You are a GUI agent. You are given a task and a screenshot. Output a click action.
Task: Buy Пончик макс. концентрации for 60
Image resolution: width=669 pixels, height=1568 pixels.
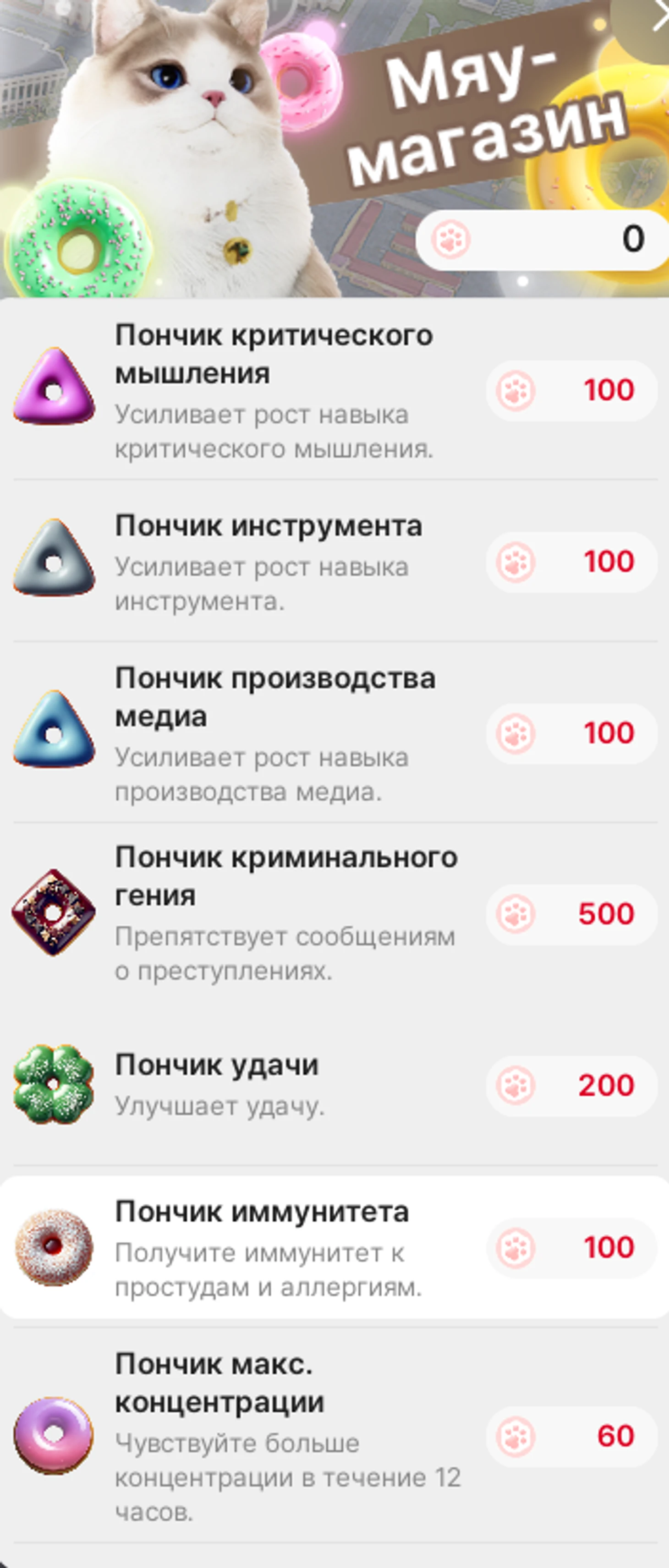coord(571,1436)
